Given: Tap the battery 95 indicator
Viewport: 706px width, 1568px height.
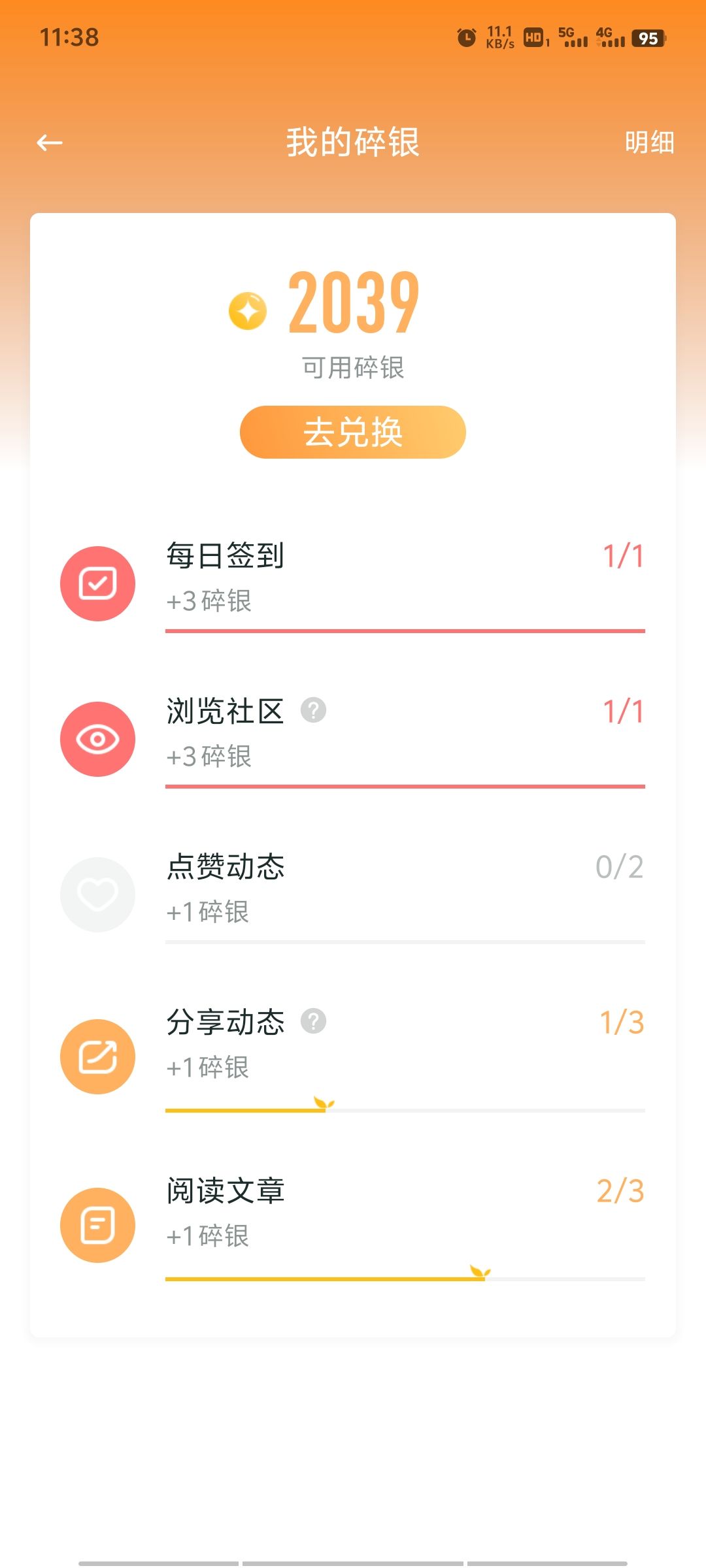Looking at the screenshot, I should (647, 39).
